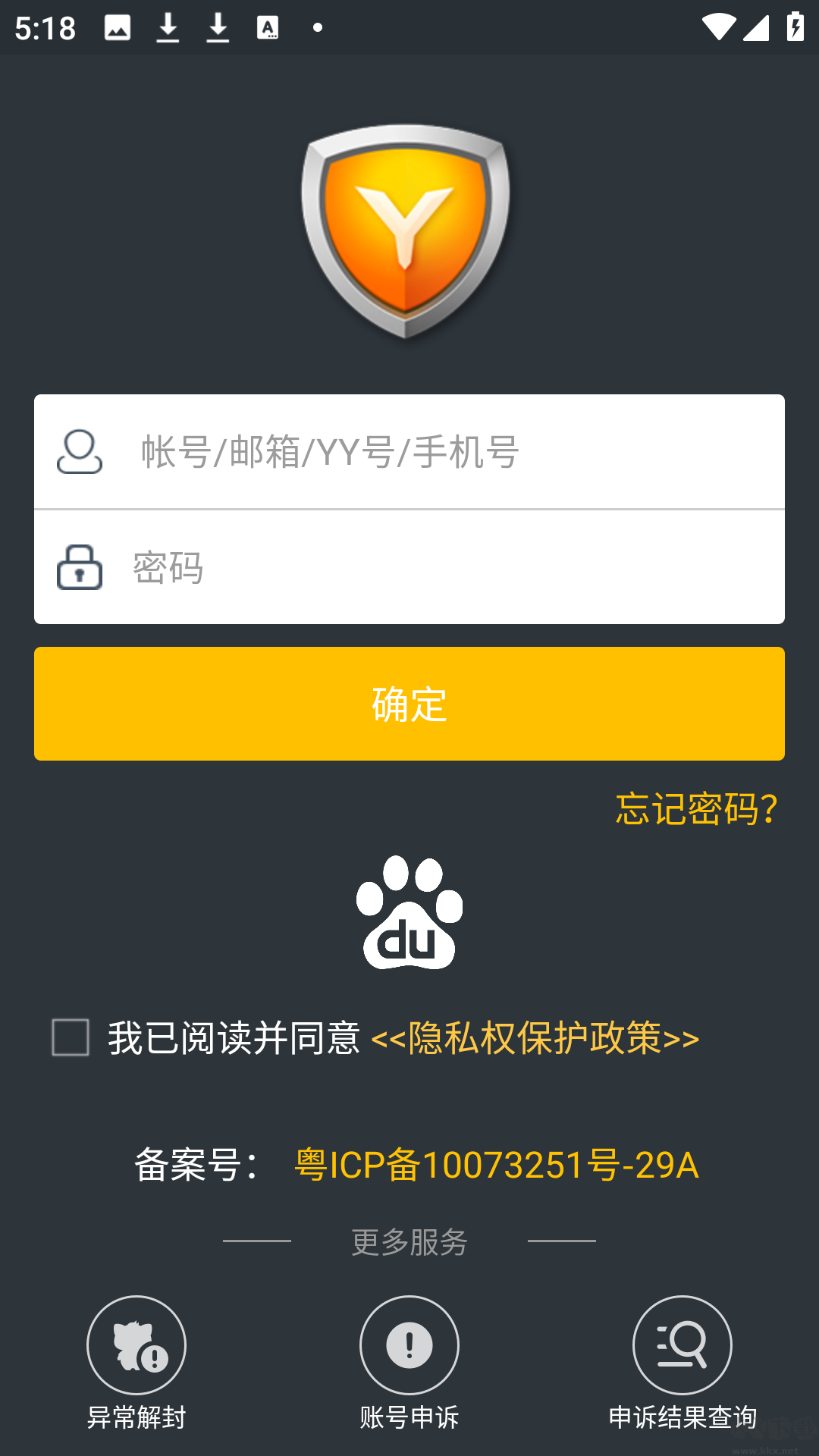Log in with the Baidu paw icon
The width and height of the screenshot is (819, 1456).
tap(409, 913)
